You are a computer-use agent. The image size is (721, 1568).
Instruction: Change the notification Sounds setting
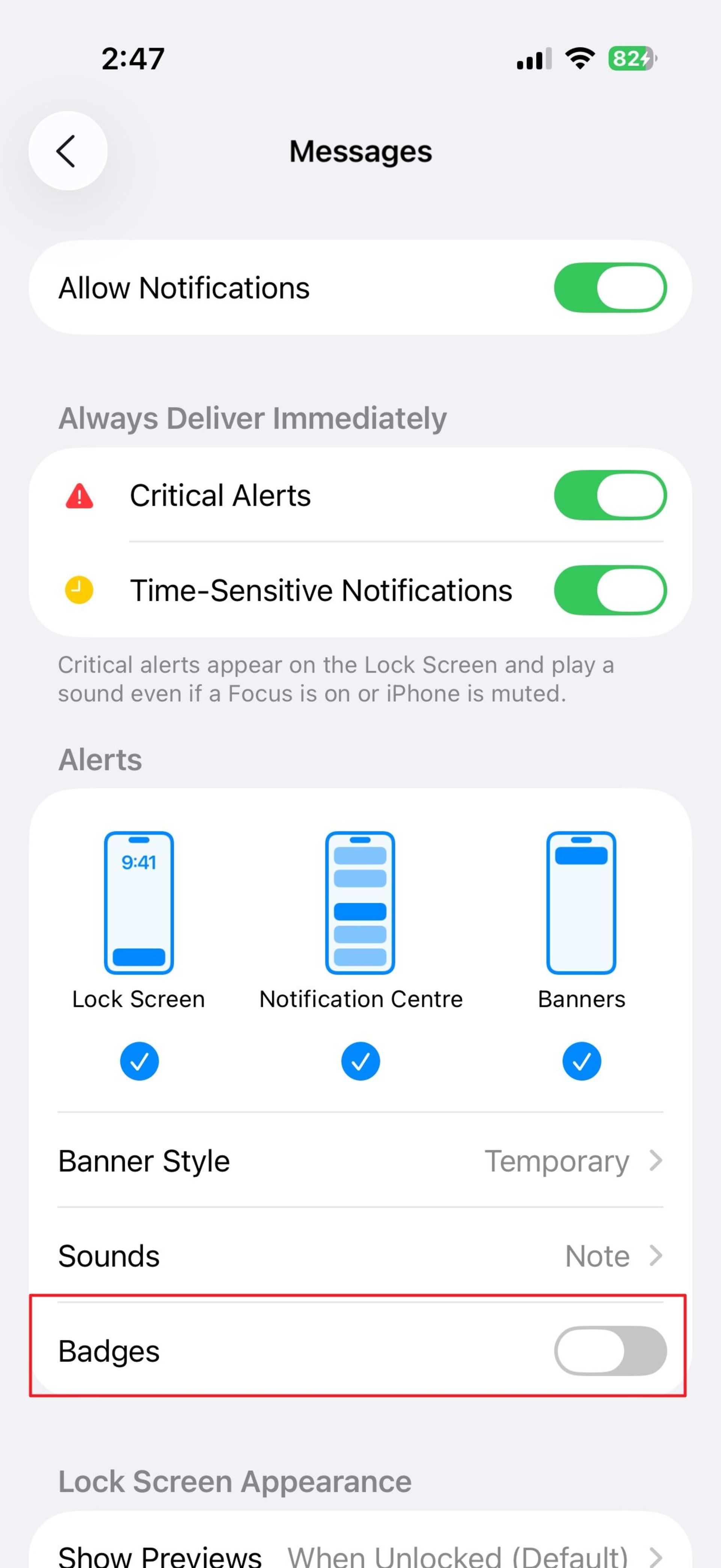(360, 1256)
